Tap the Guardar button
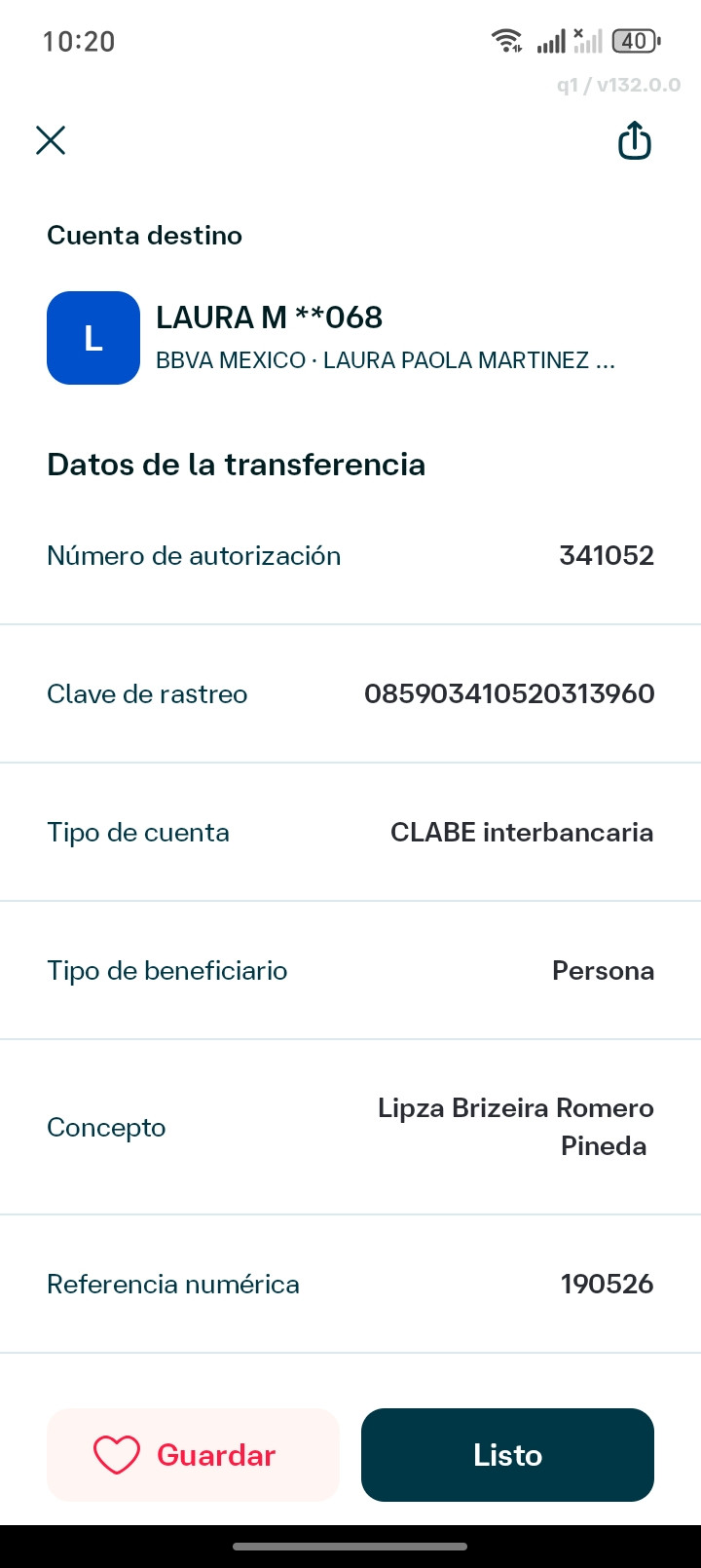 (193, 1455)
